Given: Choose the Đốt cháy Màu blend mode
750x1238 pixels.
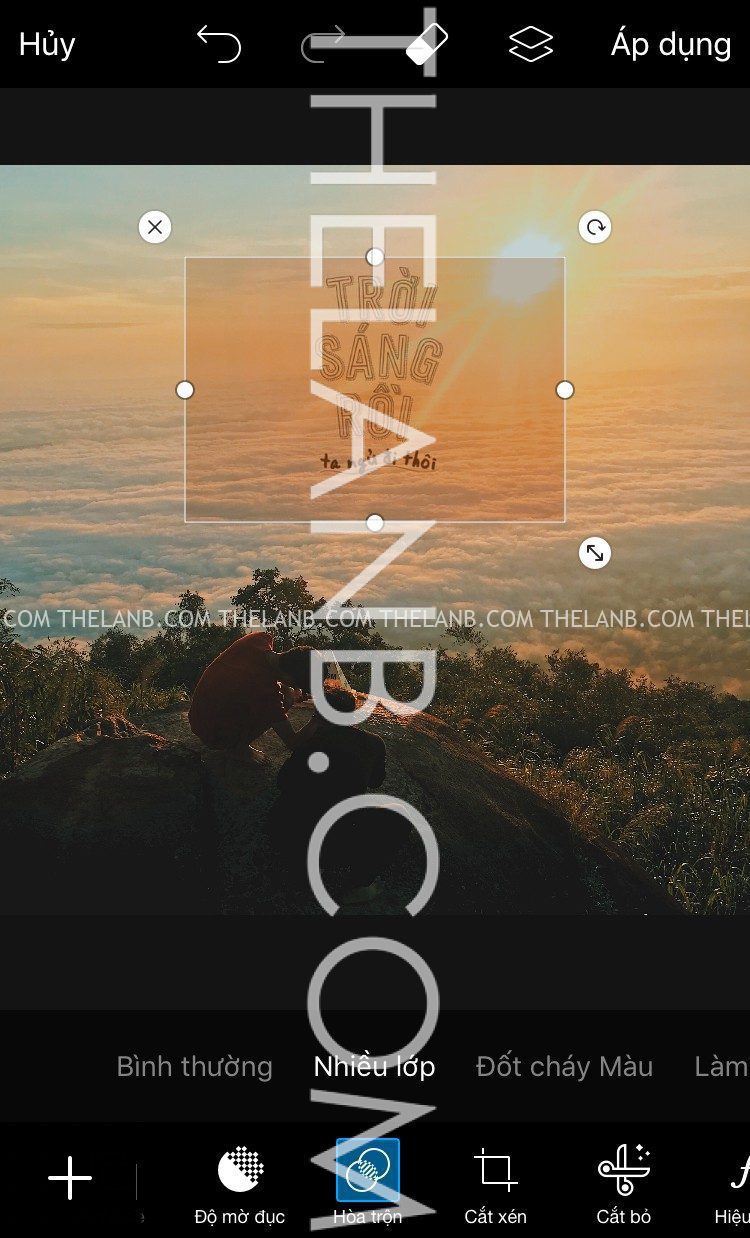Looking at the screenshot, I should (x=564, y=1066).
